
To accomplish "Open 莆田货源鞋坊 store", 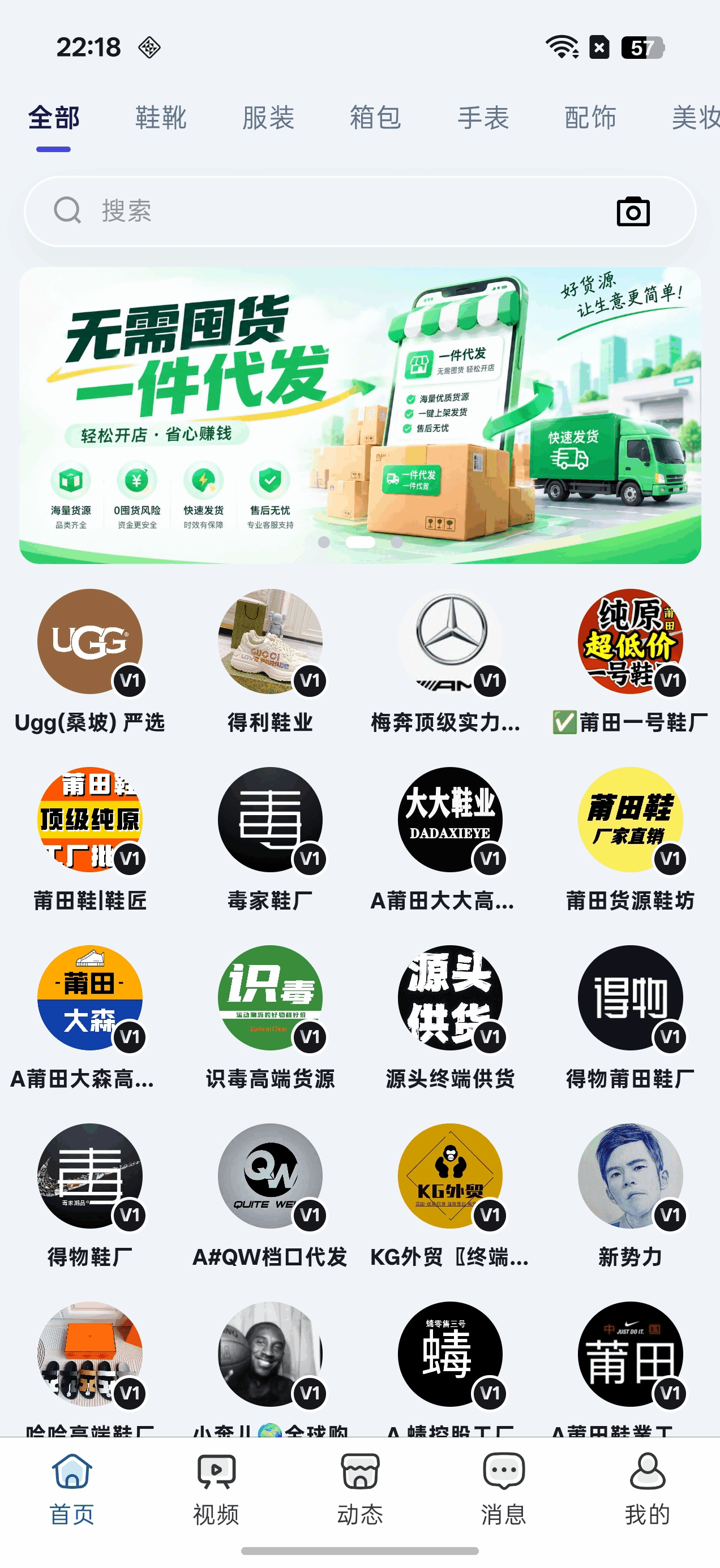I will click(630, 840).
